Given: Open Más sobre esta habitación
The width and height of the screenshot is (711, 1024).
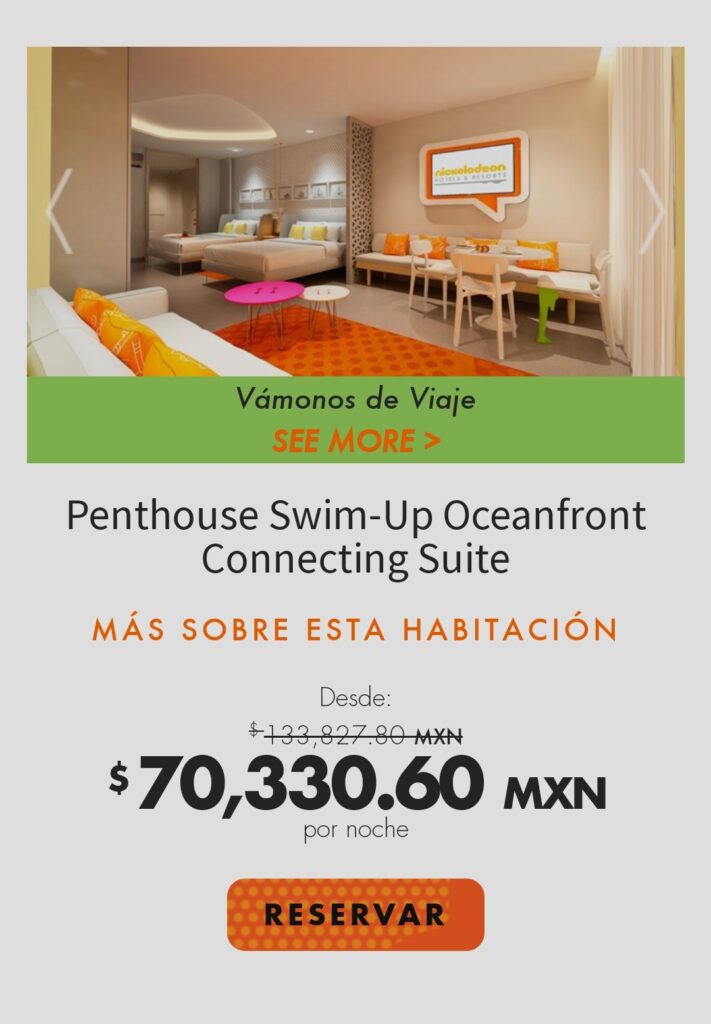Looking at the screenshot, I should (x=355, y=630).
